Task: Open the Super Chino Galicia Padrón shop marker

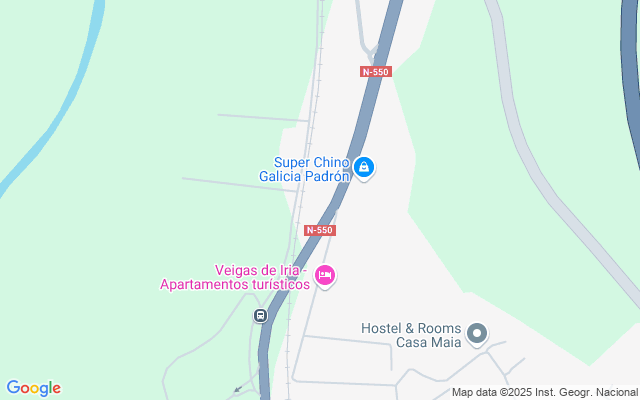Action: coord(365,167)
